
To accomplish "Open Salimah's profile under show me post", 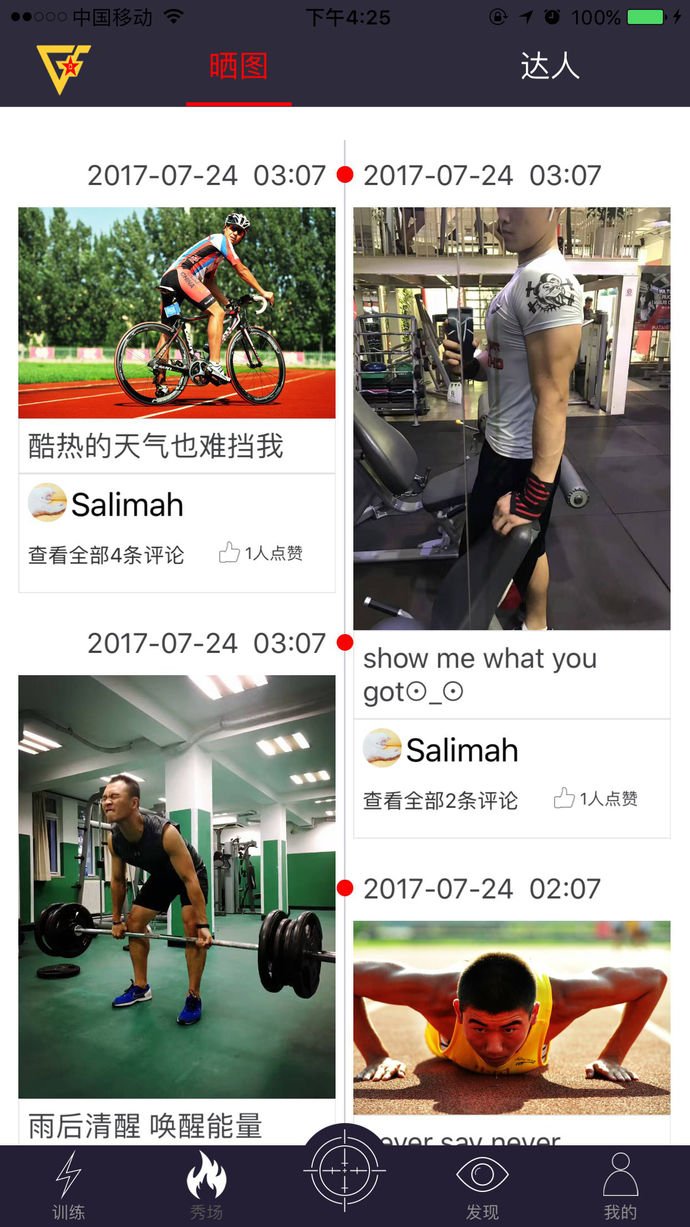I will pyautogui.click(x=440, y=749).
